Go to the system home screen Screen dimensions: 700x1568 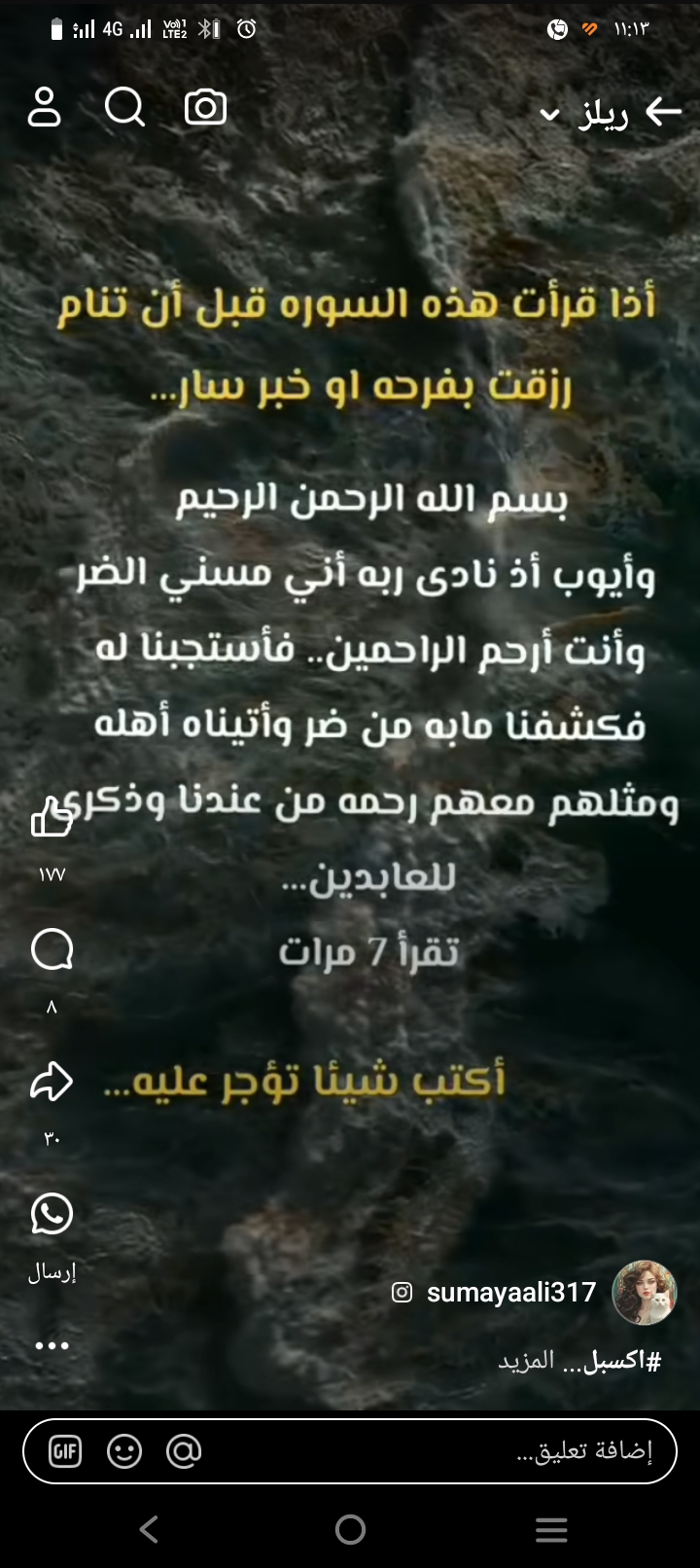pyautogui.click(x=350, y=1529)
